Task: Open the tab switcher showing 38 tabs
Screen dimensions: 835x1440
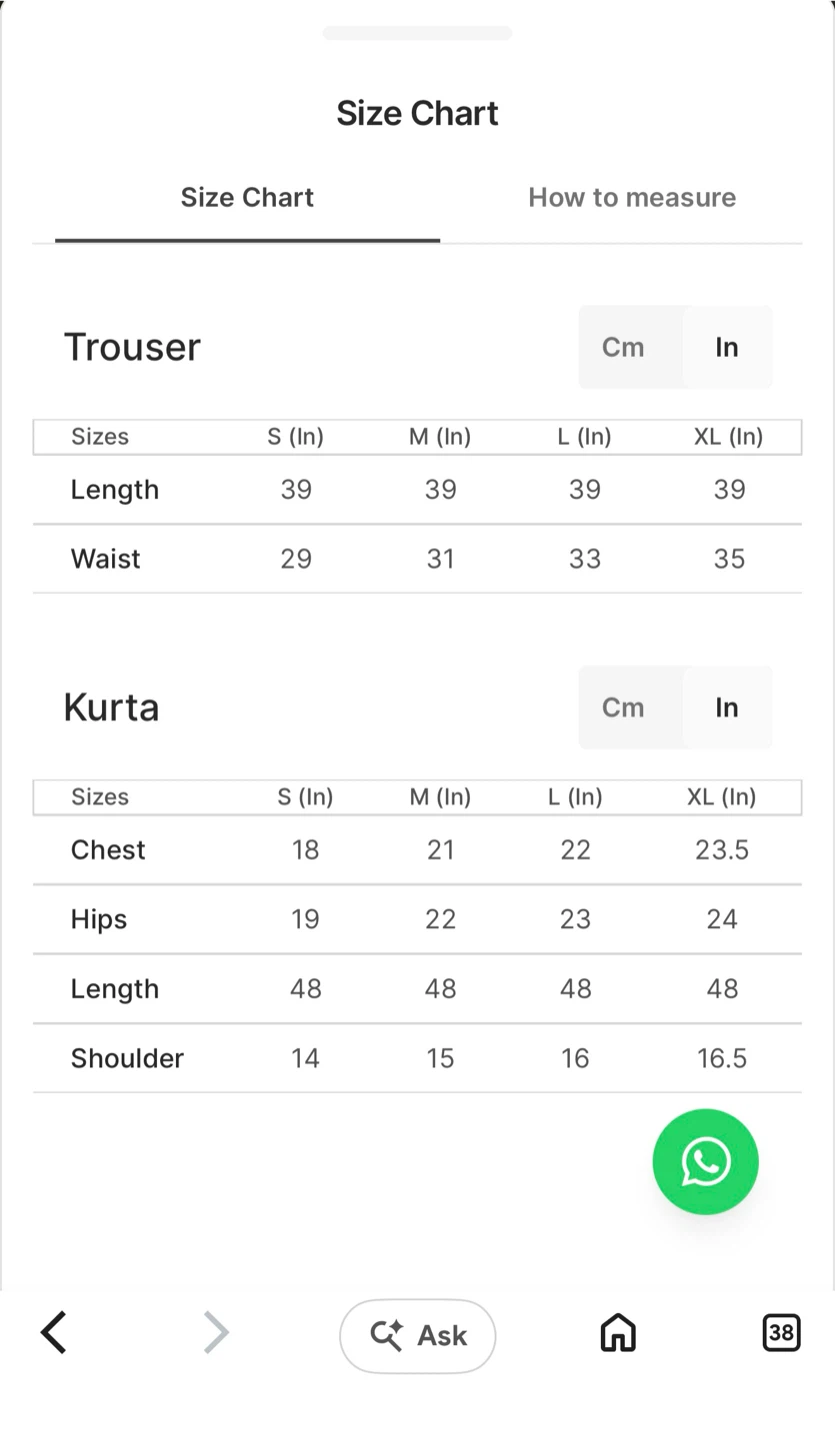Action: [x=781, y=1333]
